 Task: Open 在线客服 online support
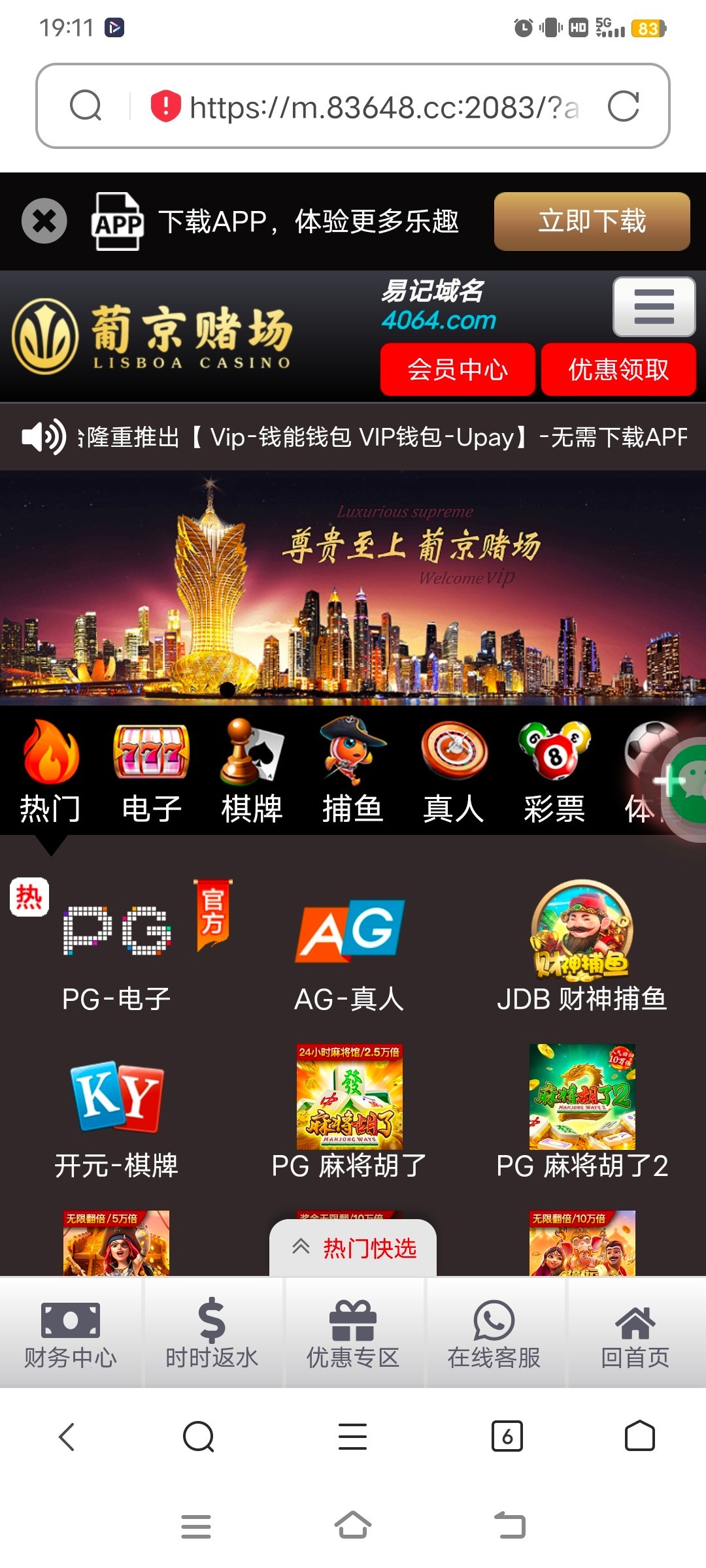pos(494,1333)
